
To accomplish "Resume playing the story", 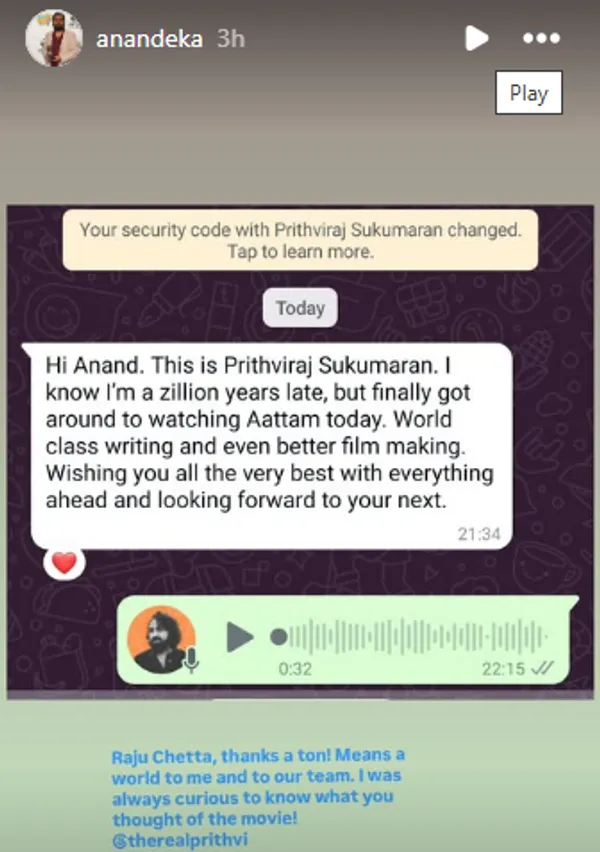I will pyautogui.click(x=476, y=39).
